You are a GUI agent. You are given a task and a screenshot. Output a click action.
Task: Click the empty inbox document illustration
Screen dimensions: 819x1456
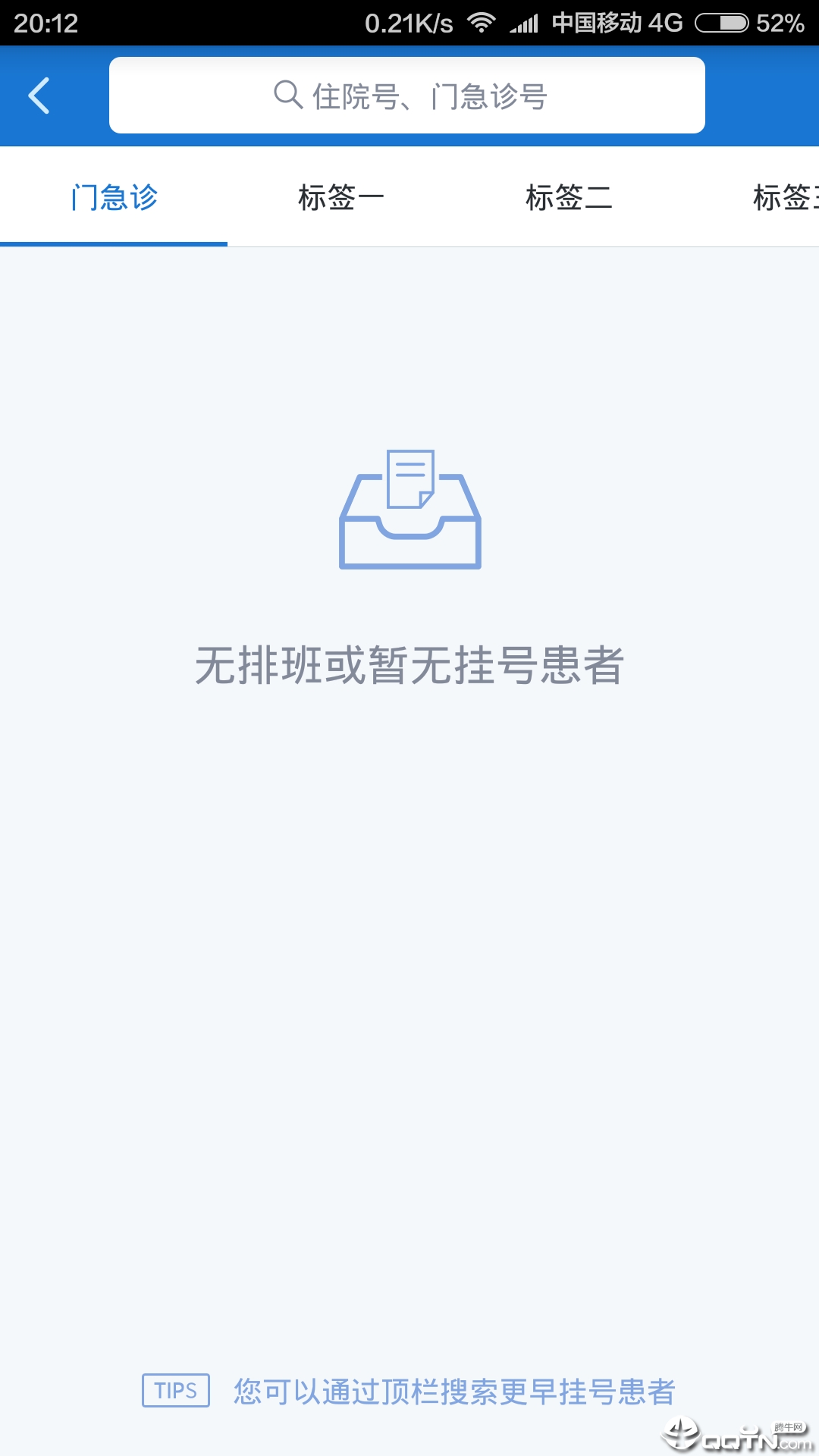click(x=409, y=510)
